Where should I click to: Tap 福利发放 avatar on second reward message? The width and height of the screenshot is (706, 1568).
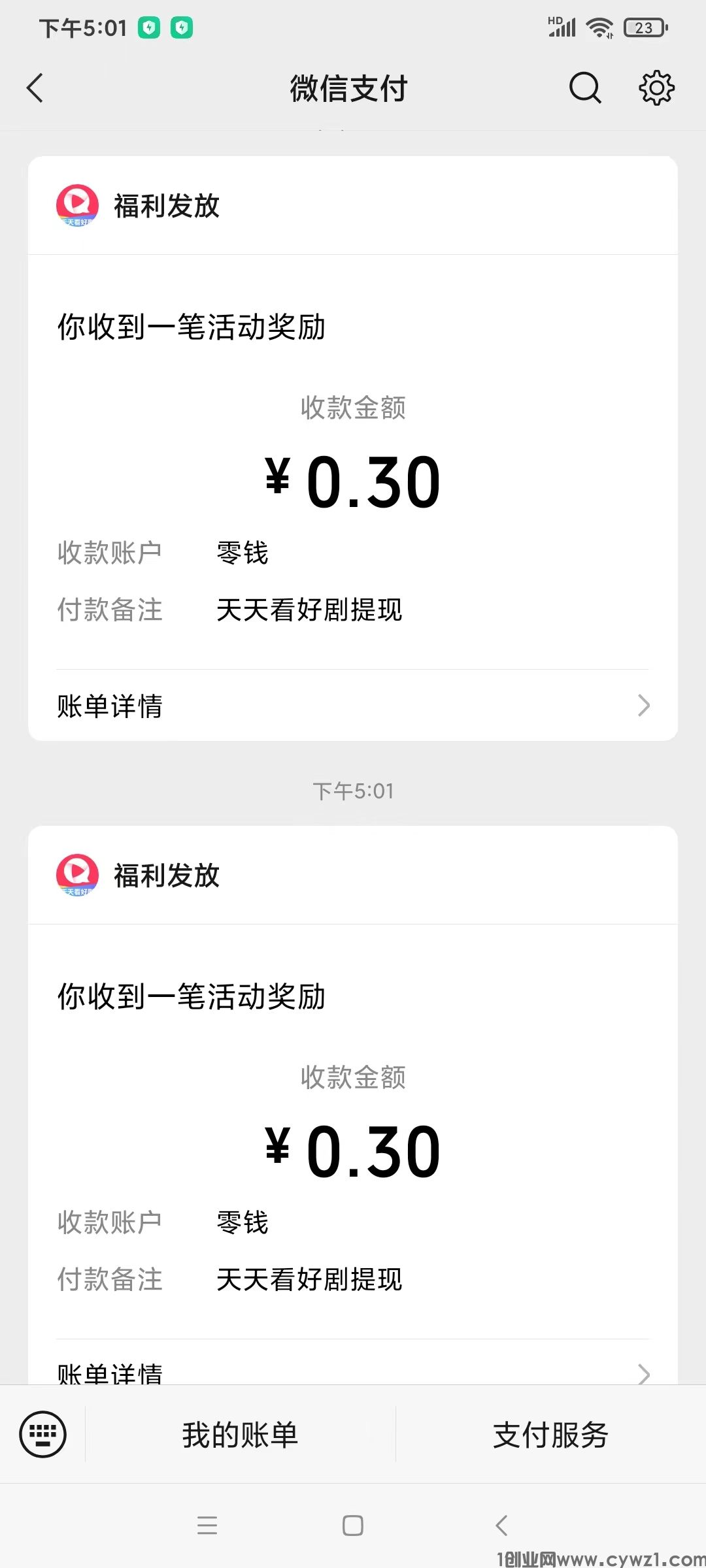[x=76, y=875]
